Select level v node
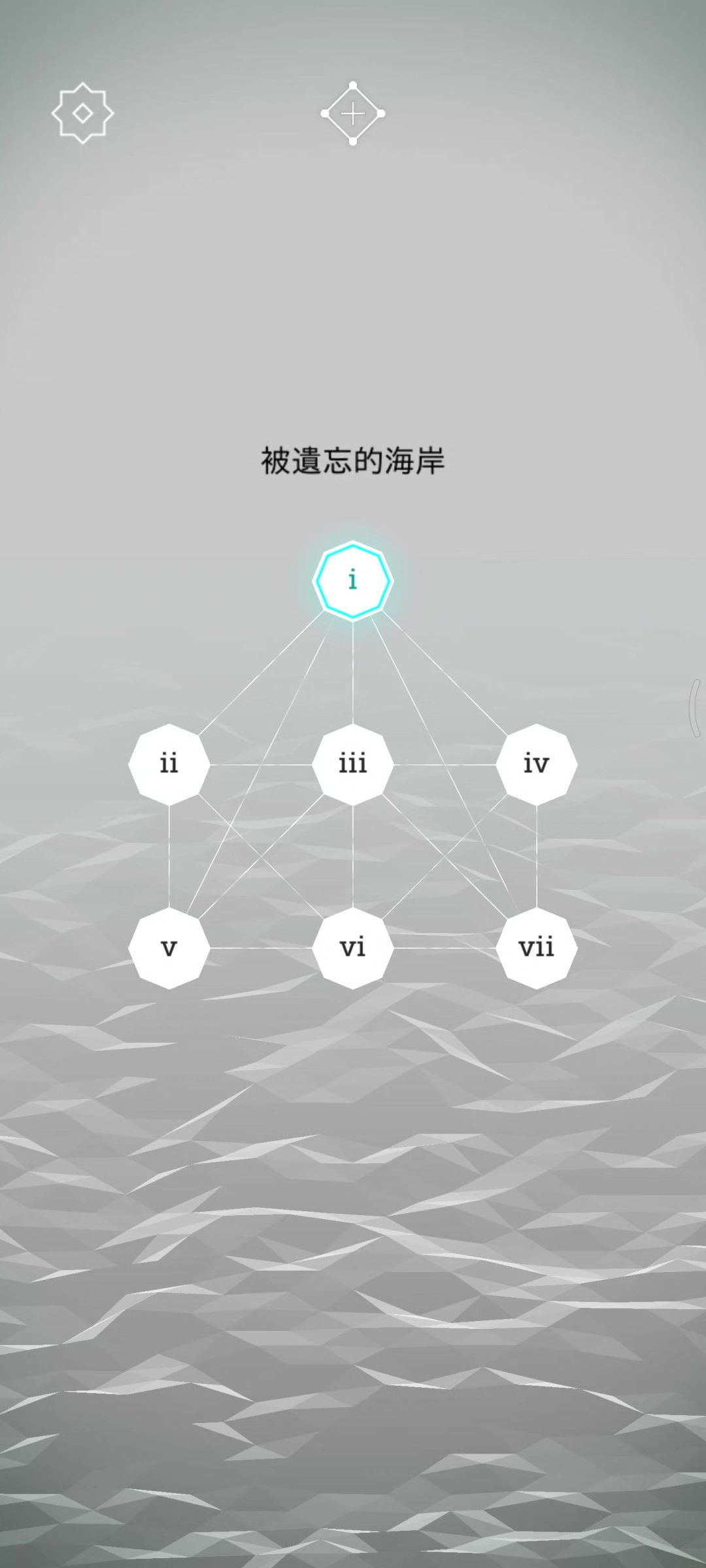 pyautogui.click(x=169, y=947)
